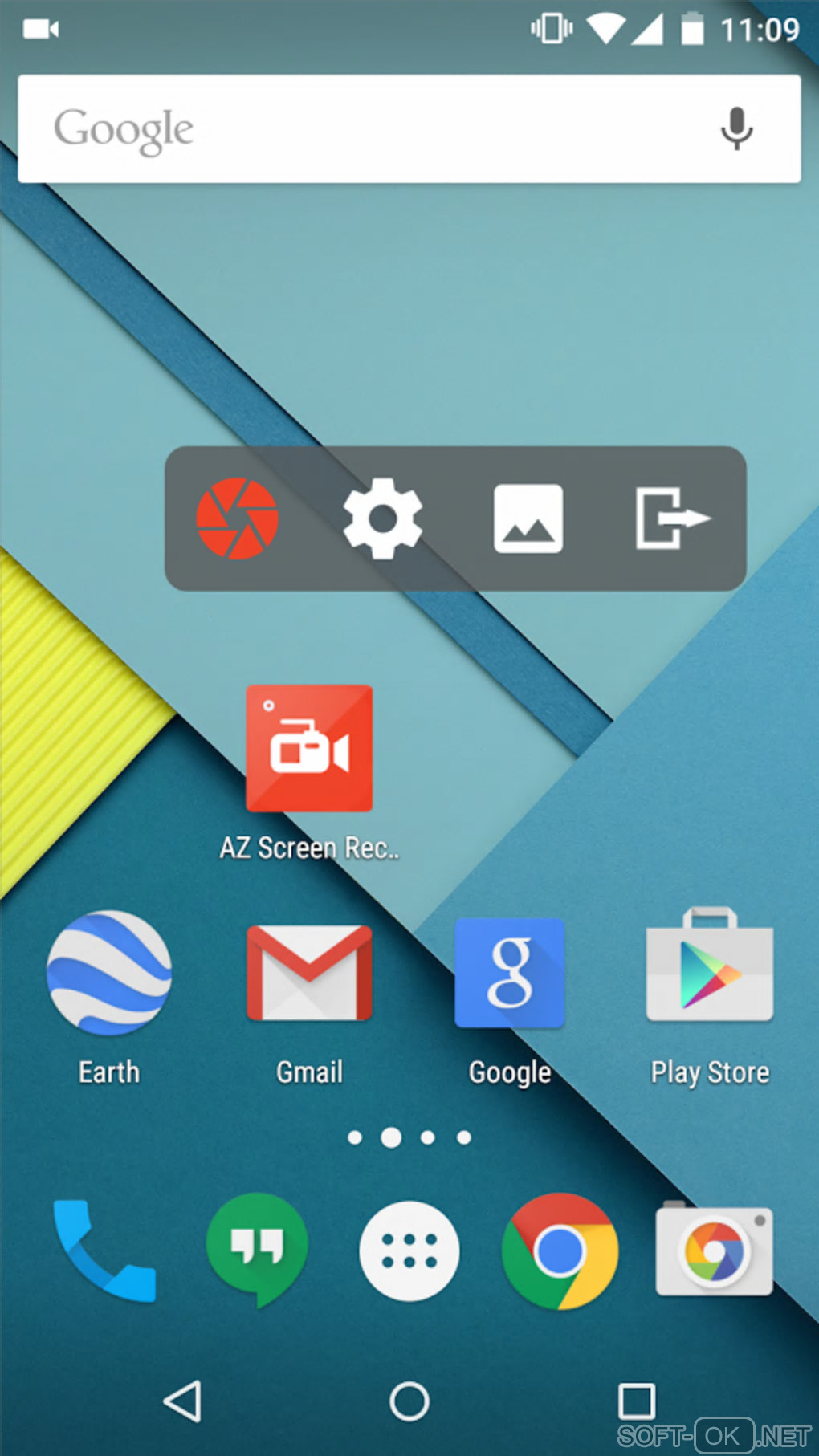Launch Hangouts from the dock
This screenshot has height=1456, width=819.
point(257,1249)
